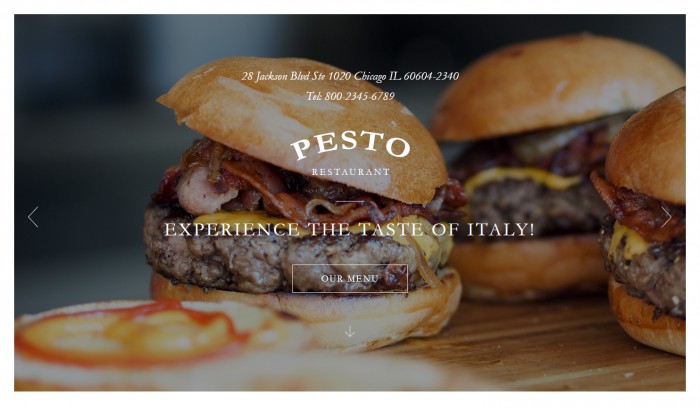Advance to the next slide

[x=666, y=217]
